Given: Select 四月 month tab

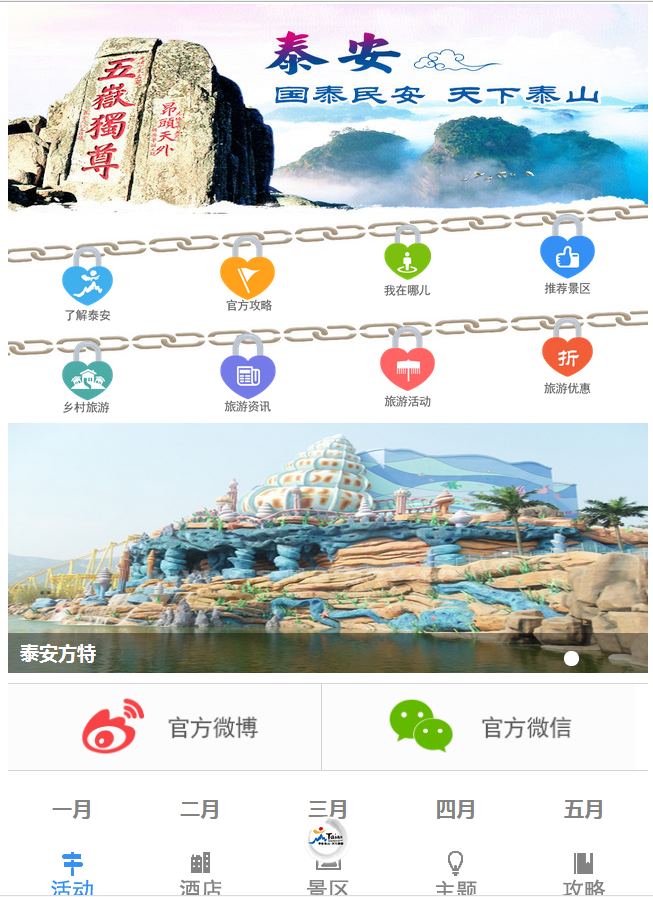Looking at the screenshot, I should [x=456, y=809].
